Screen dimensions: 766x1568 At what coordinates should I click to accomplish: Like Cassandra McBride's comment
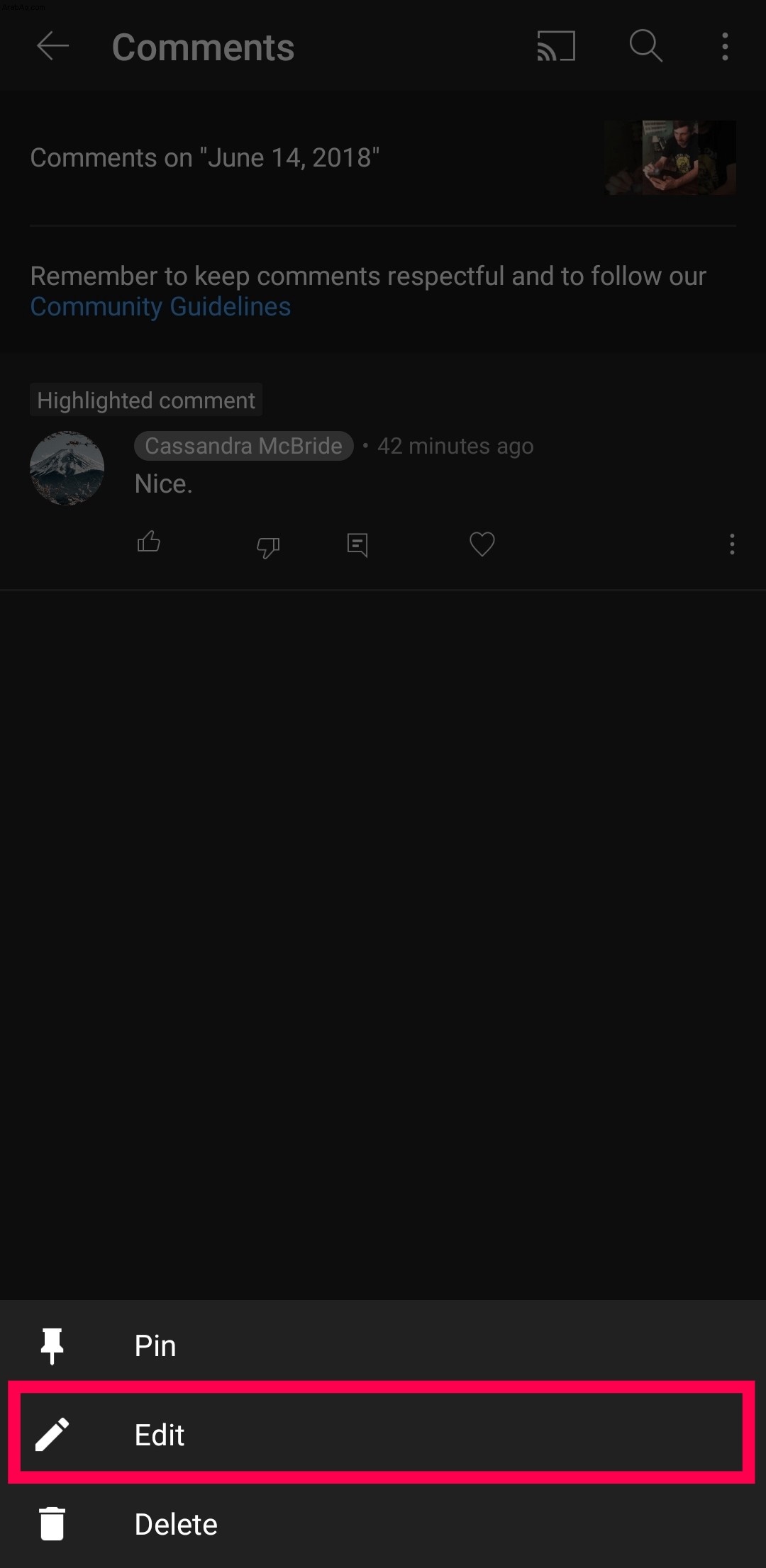click(148, 543)
